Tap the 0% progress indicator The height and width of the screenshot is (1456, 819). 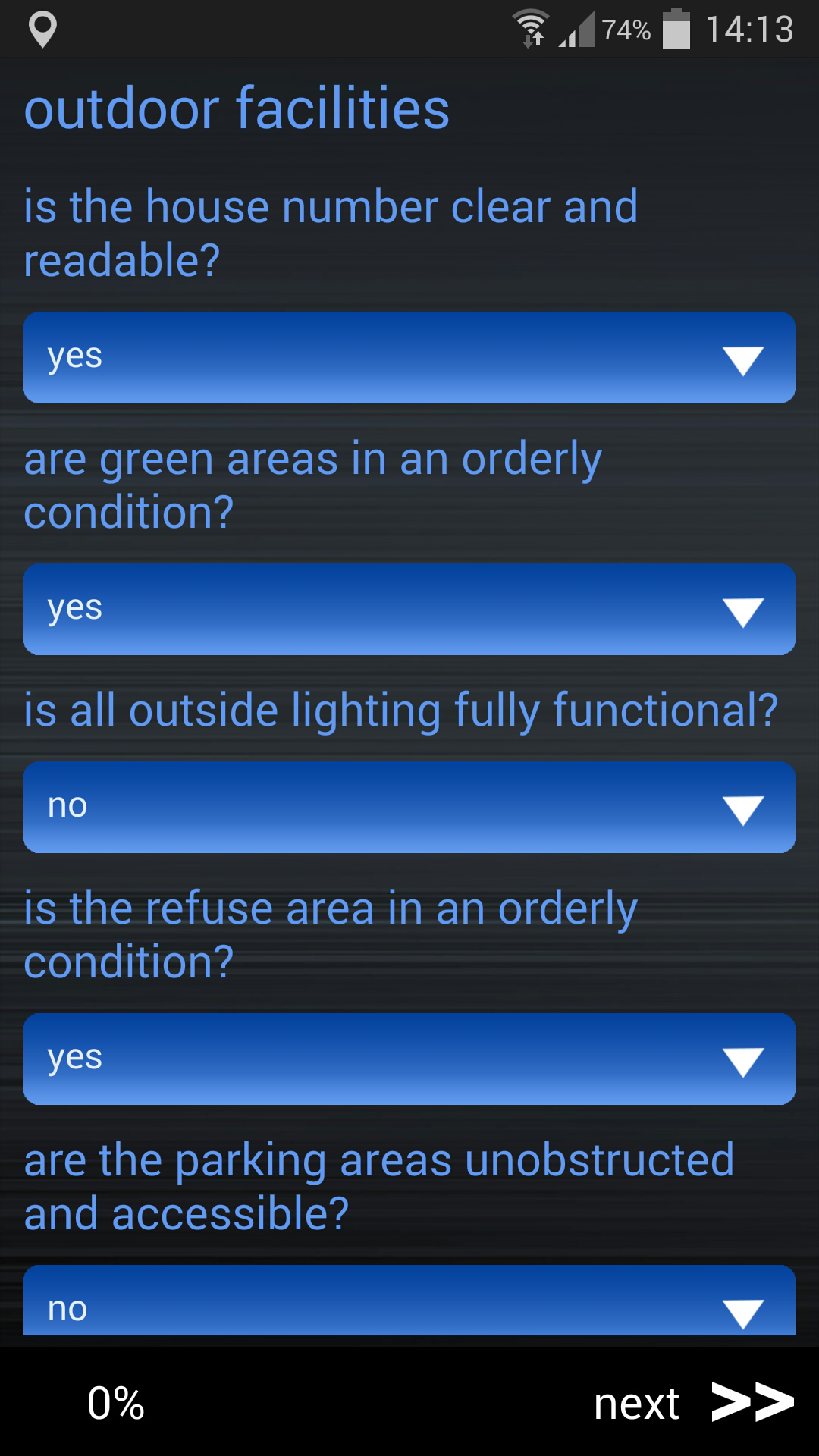115,1403
